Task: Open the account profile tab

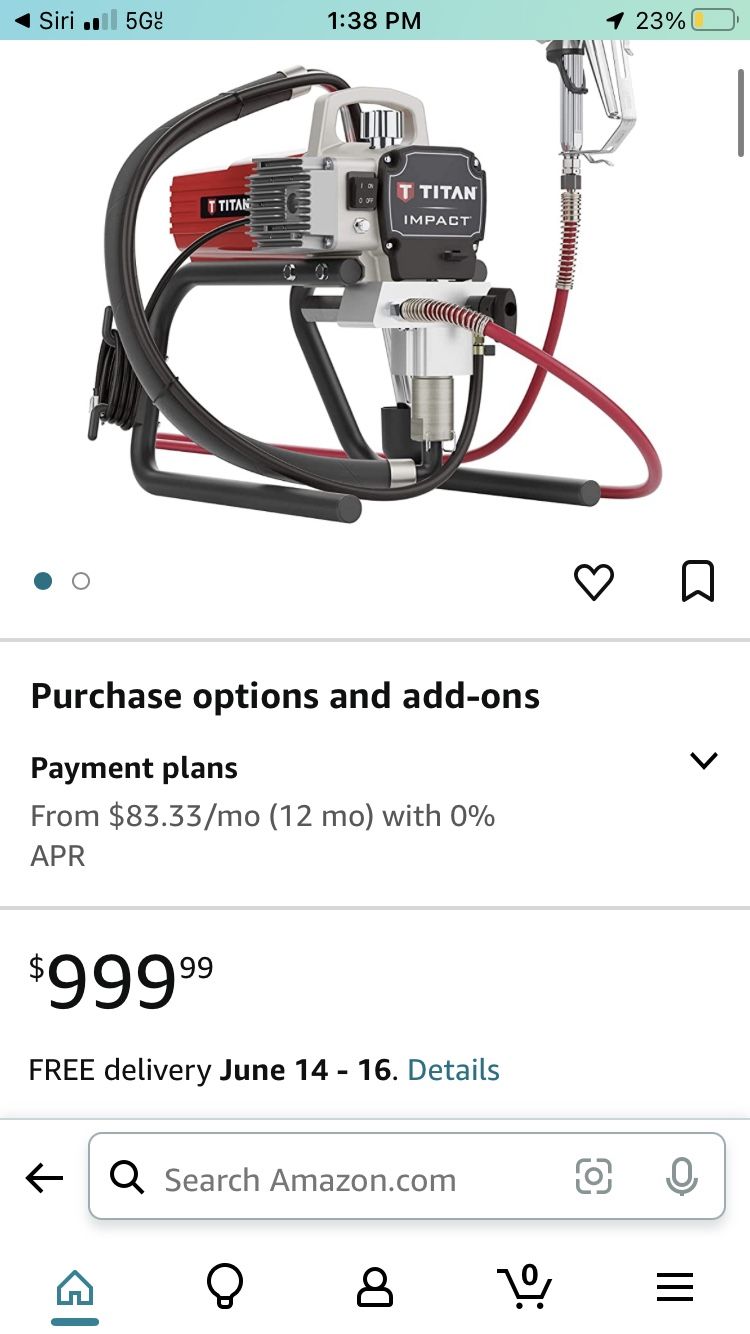Action: tap(375, 1287)
